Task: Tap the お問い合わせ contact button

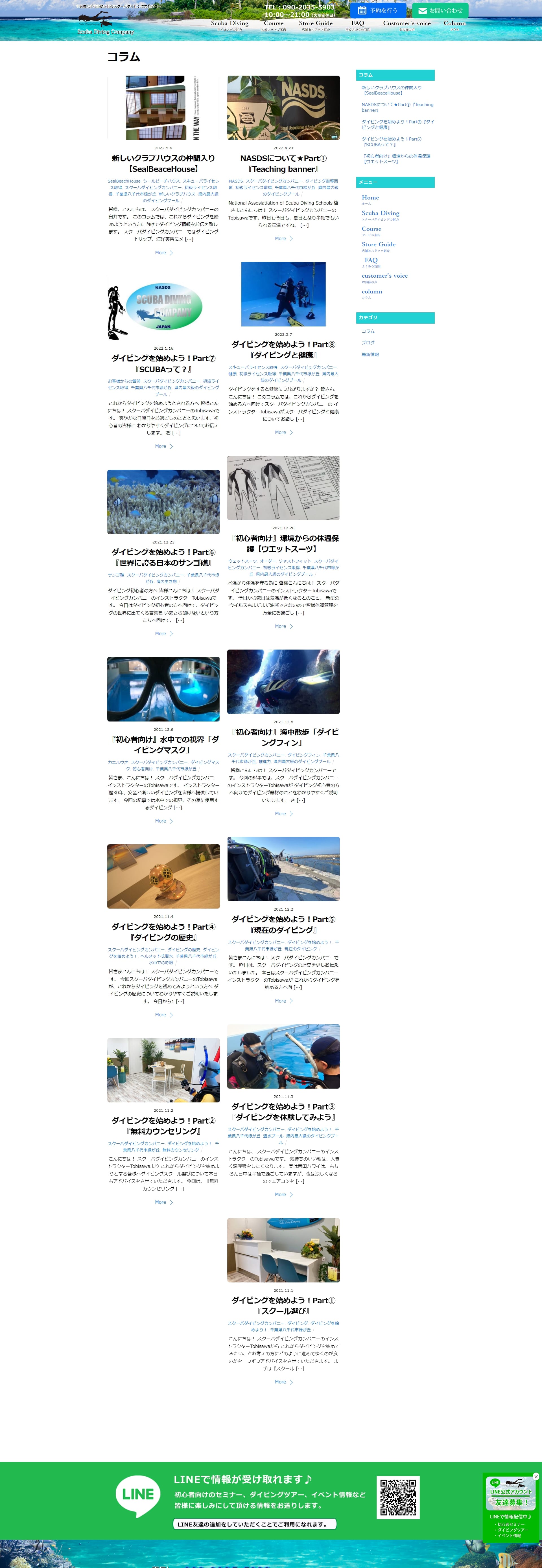Action: 440,10
